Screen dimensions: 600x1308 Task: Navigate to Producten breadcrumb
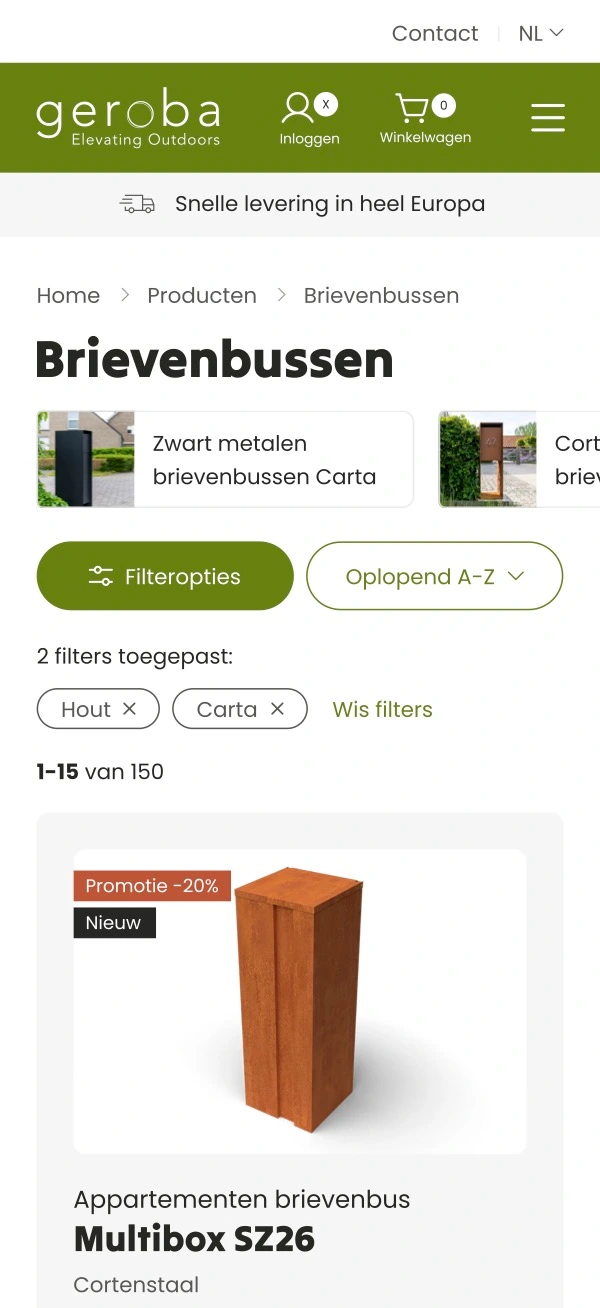pos(202,295)
